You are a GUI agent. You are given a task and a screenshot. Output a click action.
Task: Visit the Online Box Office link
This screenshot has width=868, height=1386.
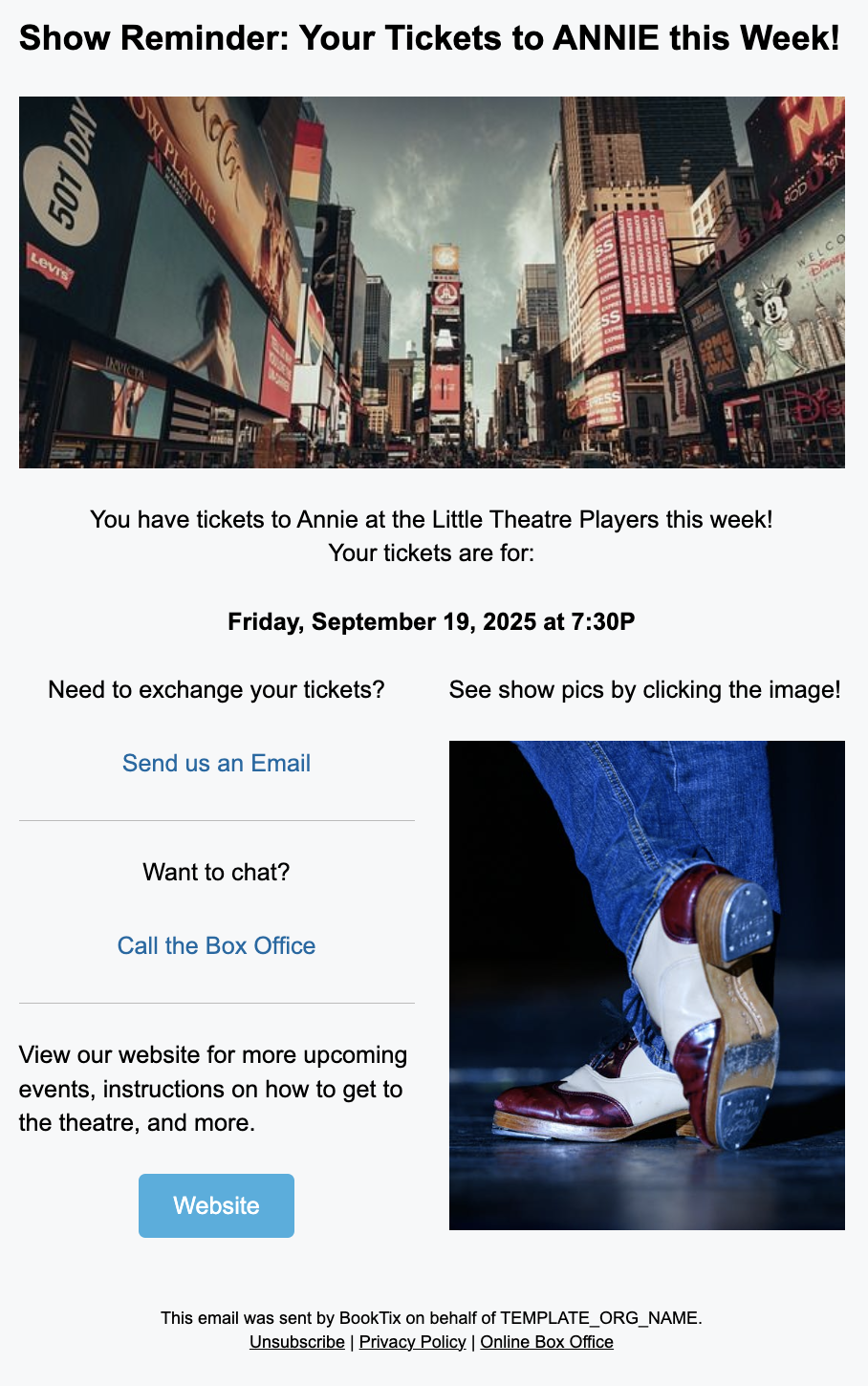(546, 1342)
